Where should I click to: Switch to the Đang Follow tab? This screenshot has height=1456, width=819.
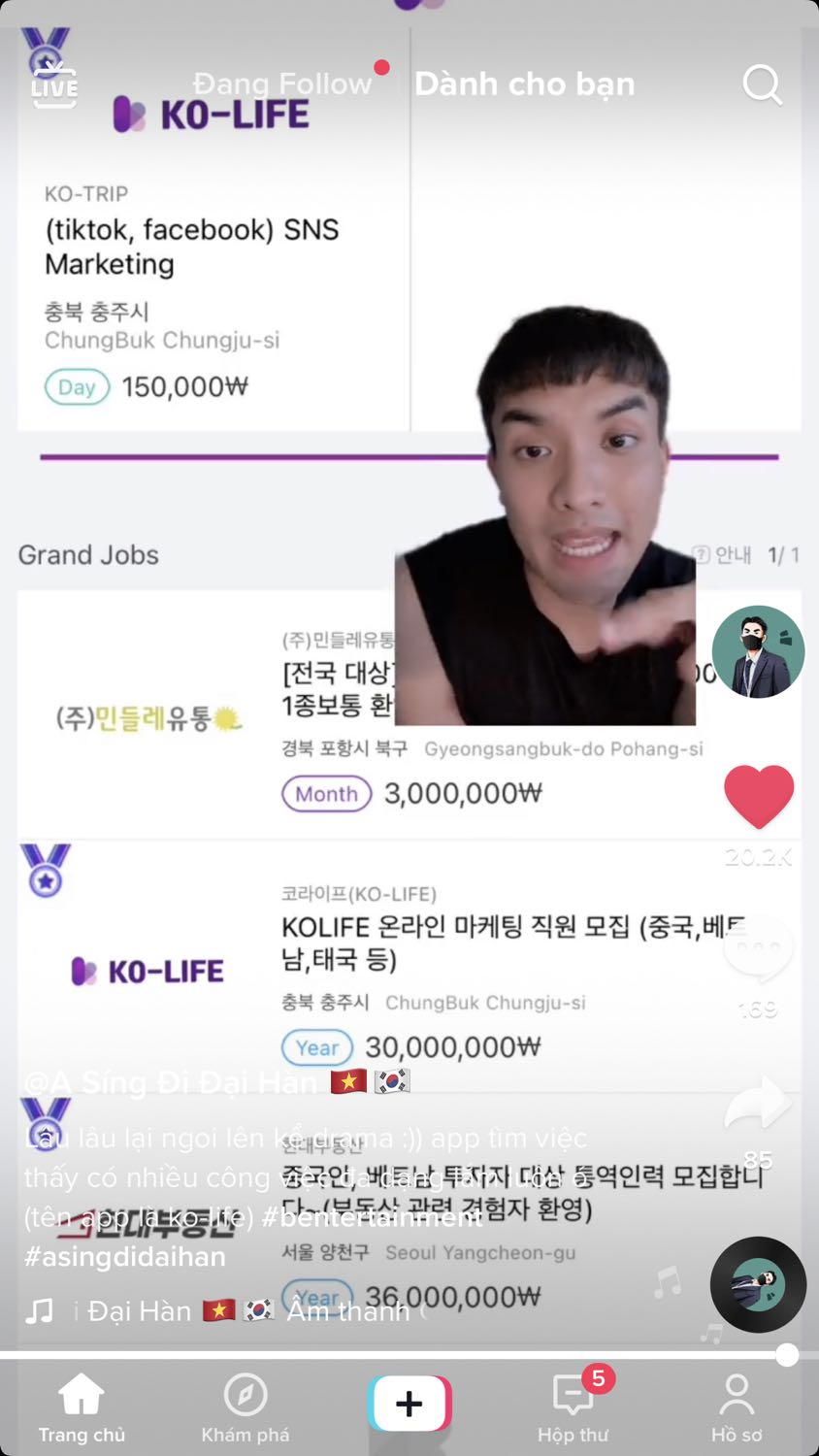tap(282, 84)
